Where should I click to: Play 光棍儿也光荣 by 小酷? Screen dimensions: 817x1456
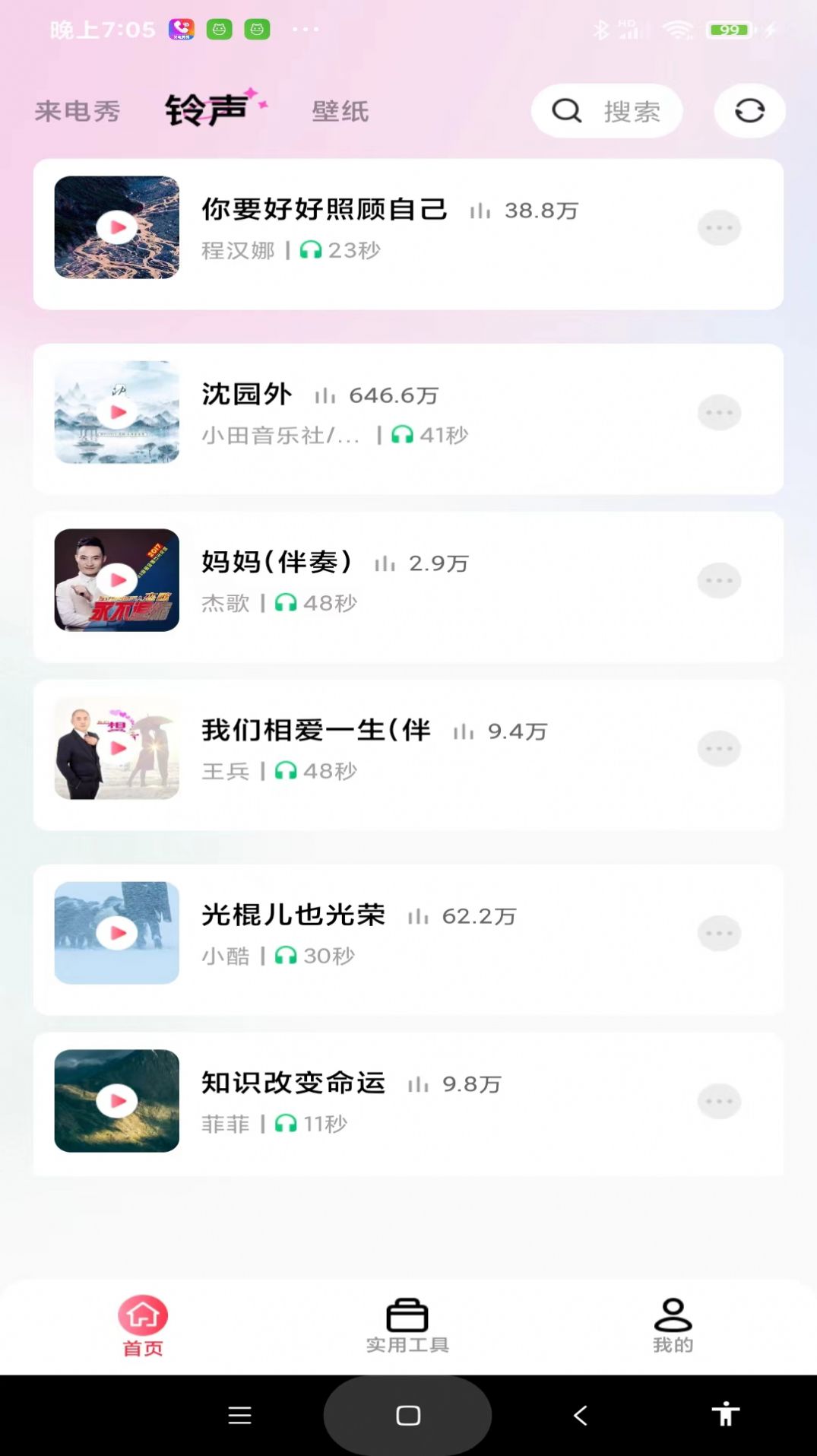[x=116, y=934]
